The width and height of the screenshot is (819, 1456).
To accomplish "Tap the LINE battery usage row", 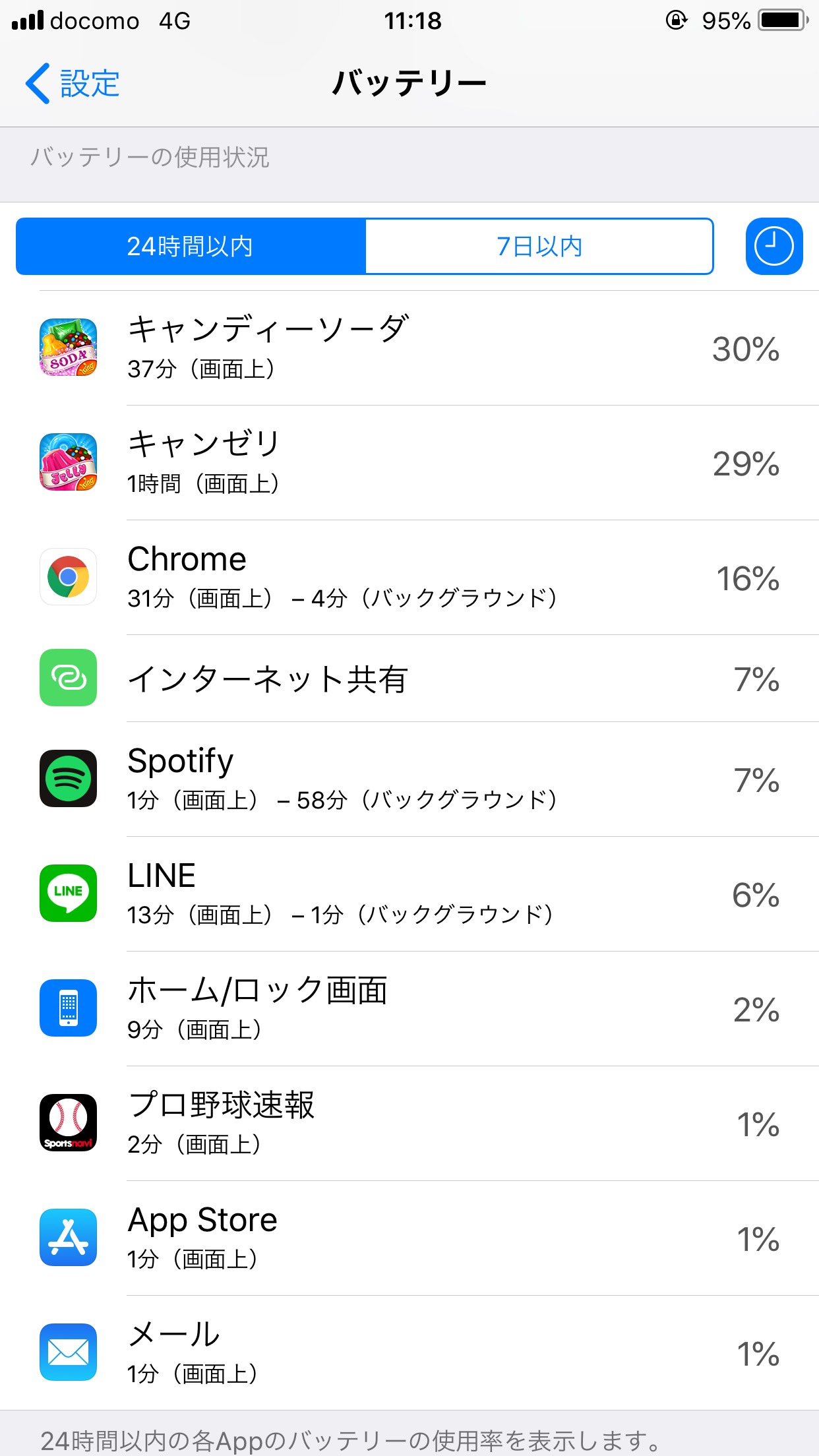I will pos(409,894).
